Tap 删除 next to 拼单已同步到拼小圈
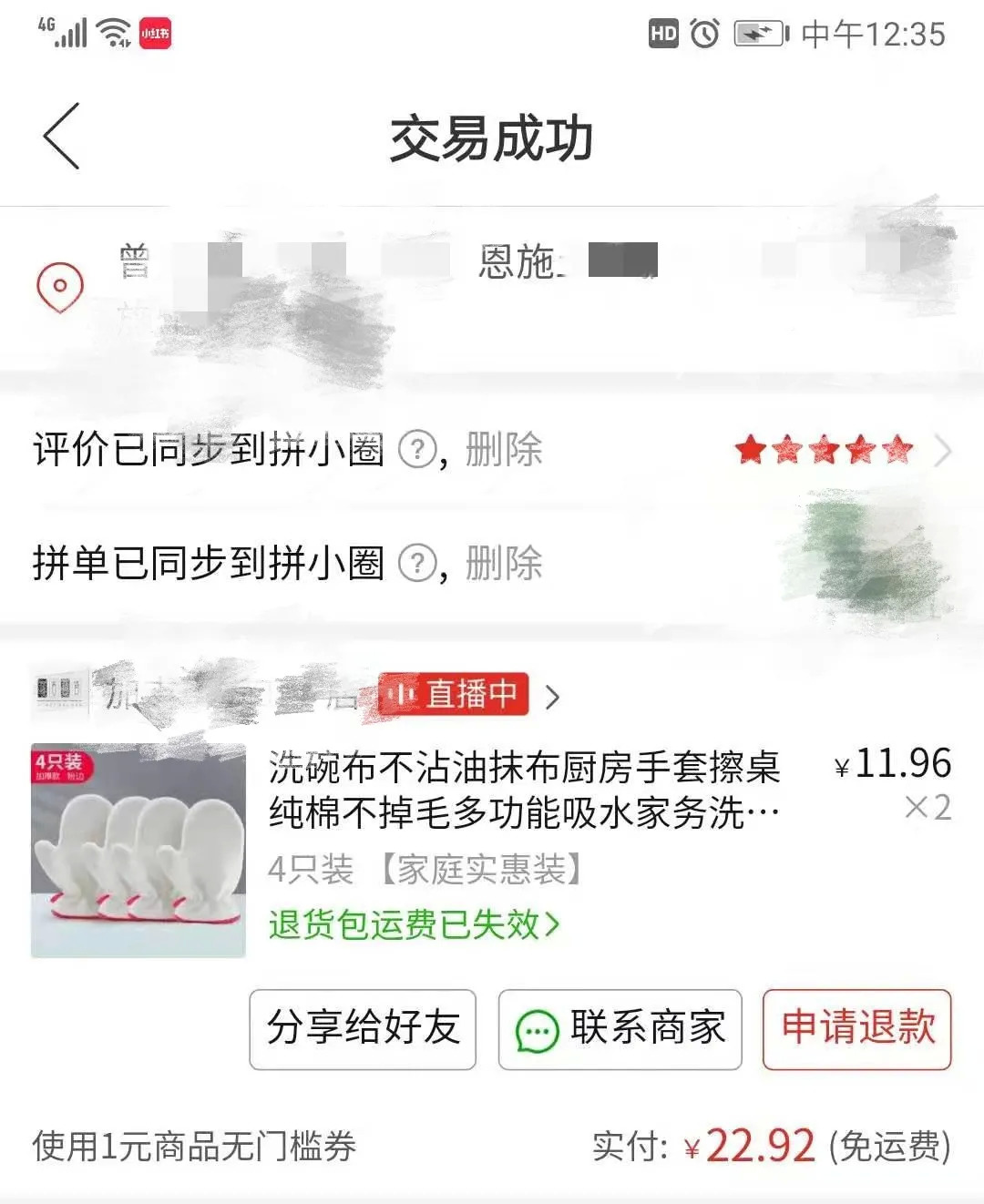 pos(504,563)
